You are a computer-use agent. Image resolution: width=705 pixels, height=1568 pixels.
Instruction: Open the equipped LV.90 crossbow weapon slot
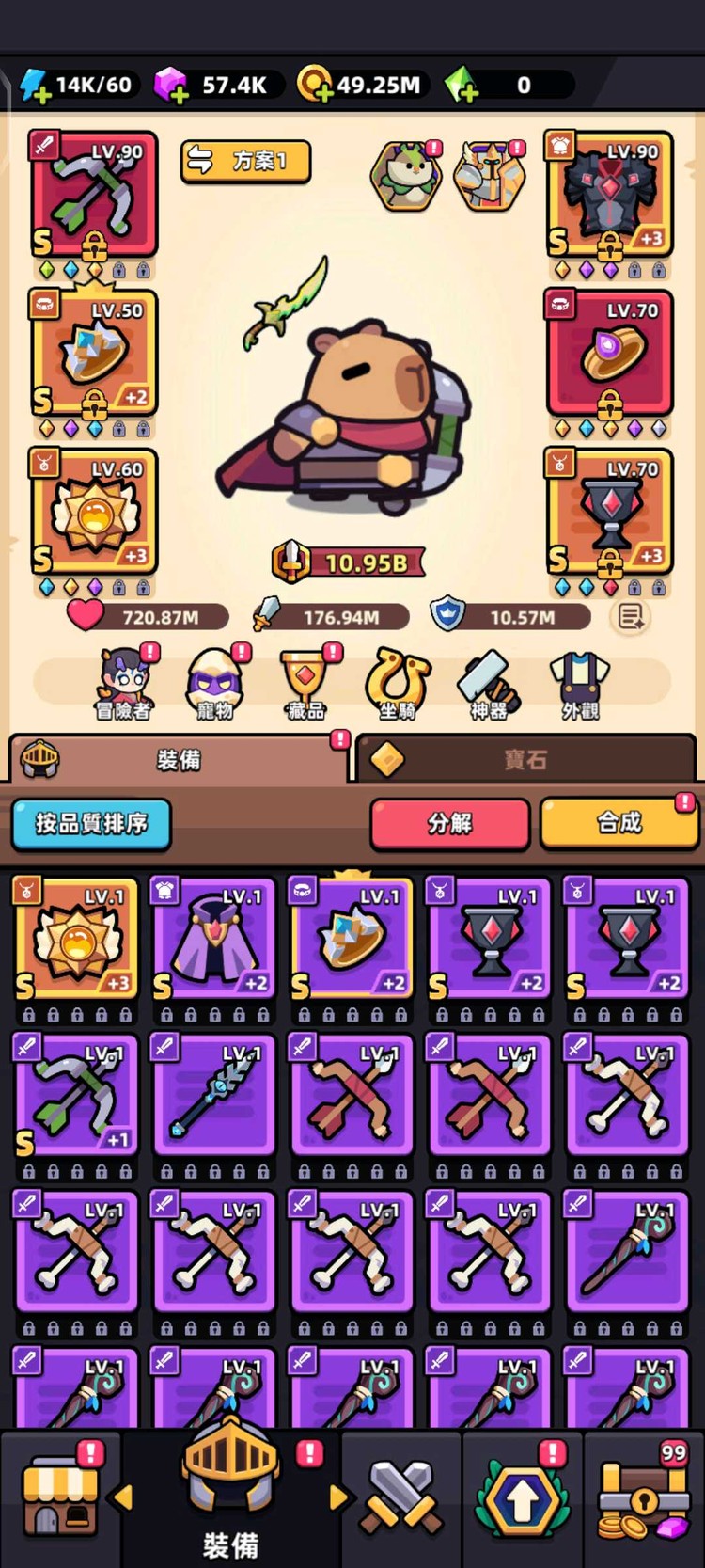coord(93,193)
